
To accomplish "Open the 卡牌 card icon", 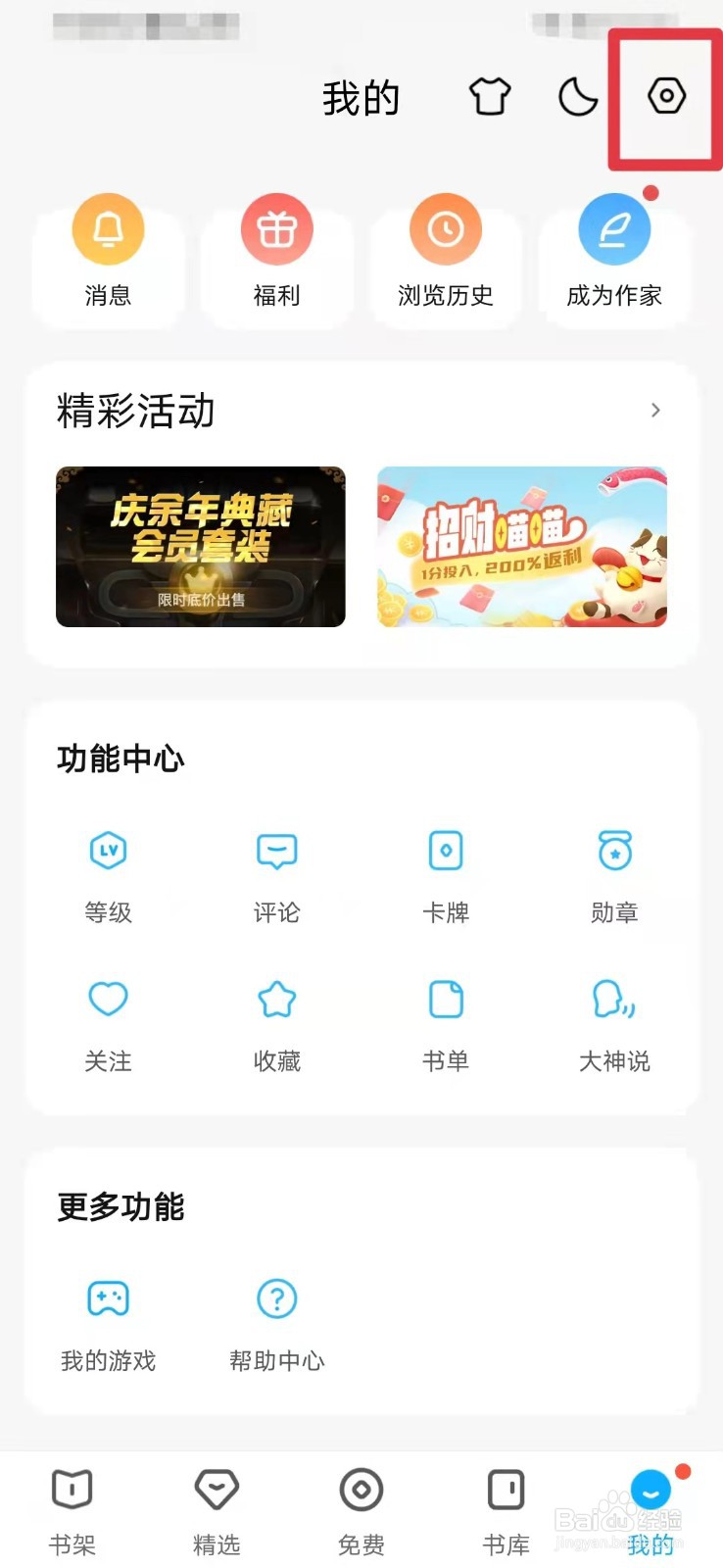I will pyautogui.click(x=446, y=852).
